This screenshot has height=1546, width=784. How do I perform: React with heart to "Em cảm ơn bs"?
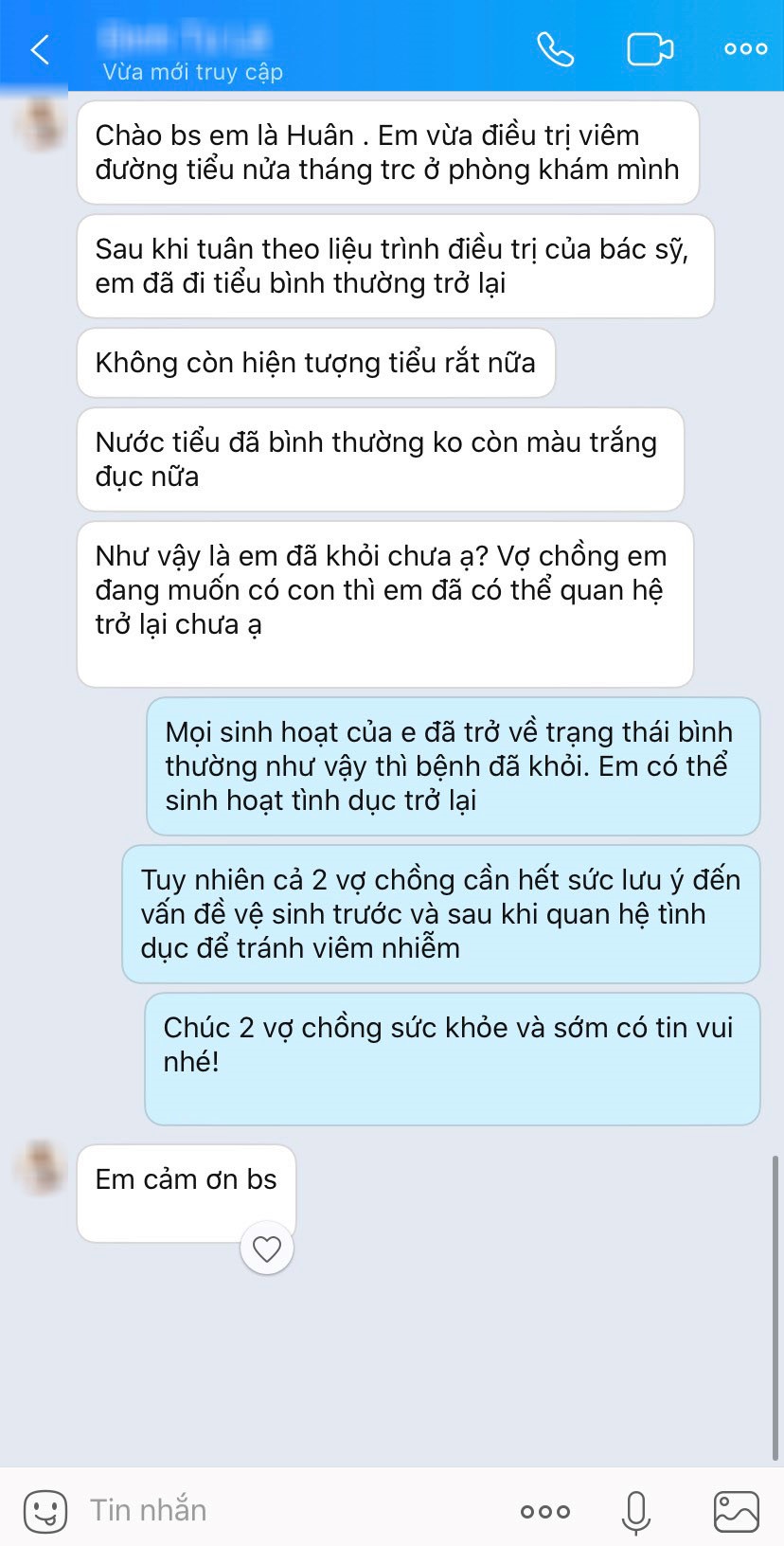[267, 1249]
